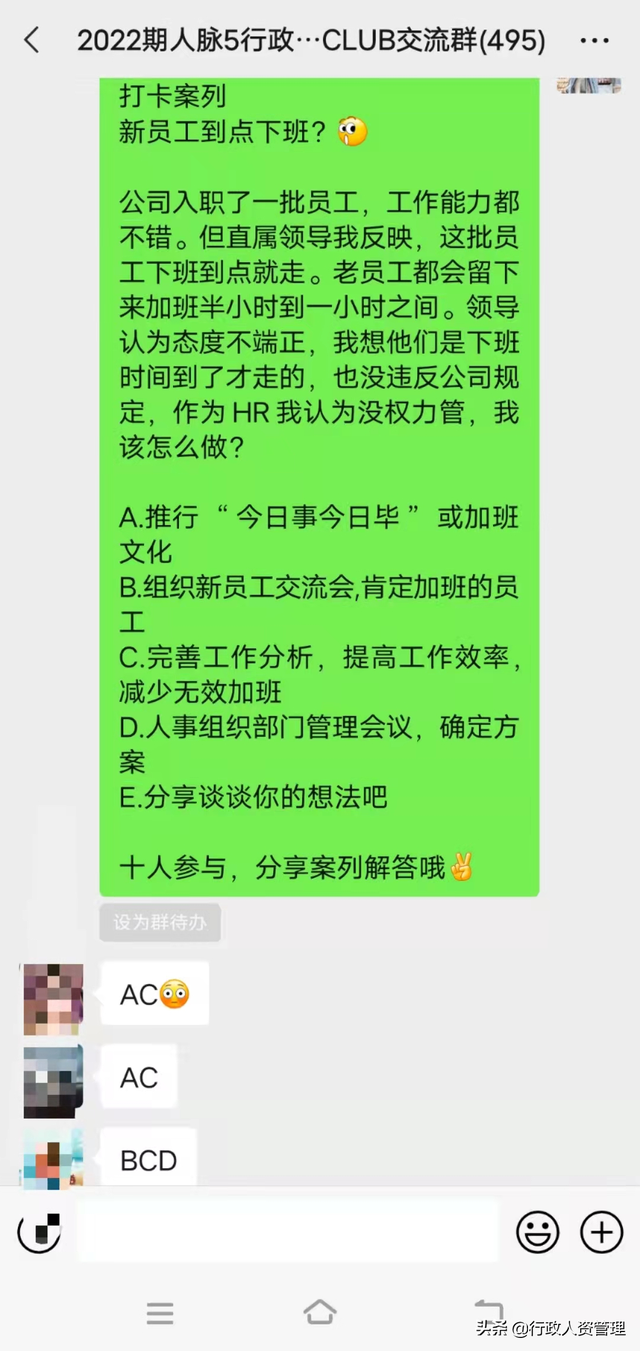
Task: Focus the message text field
Action: [x=288, y=1232]
